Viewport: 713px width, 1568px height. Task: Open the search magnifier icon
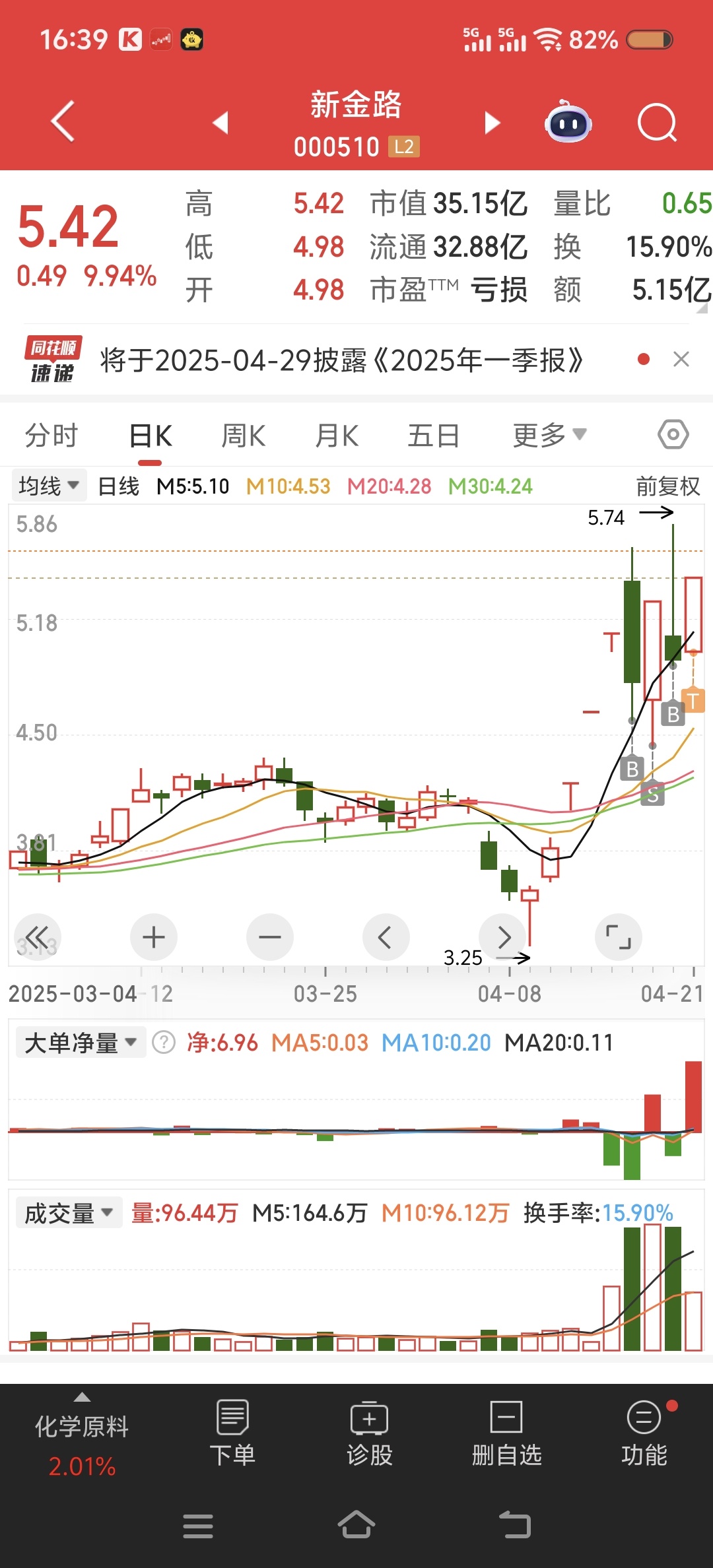[x=657, y=123]
